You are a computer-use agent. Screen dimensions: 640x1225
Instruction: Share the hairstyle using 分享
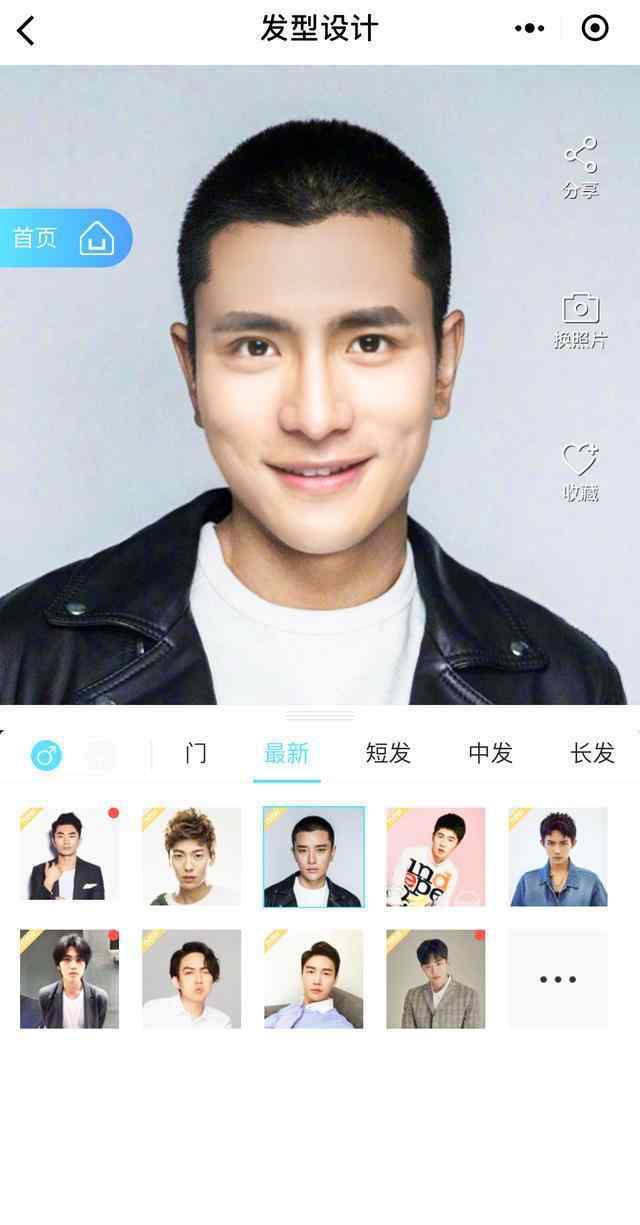[x=581, y=168]
